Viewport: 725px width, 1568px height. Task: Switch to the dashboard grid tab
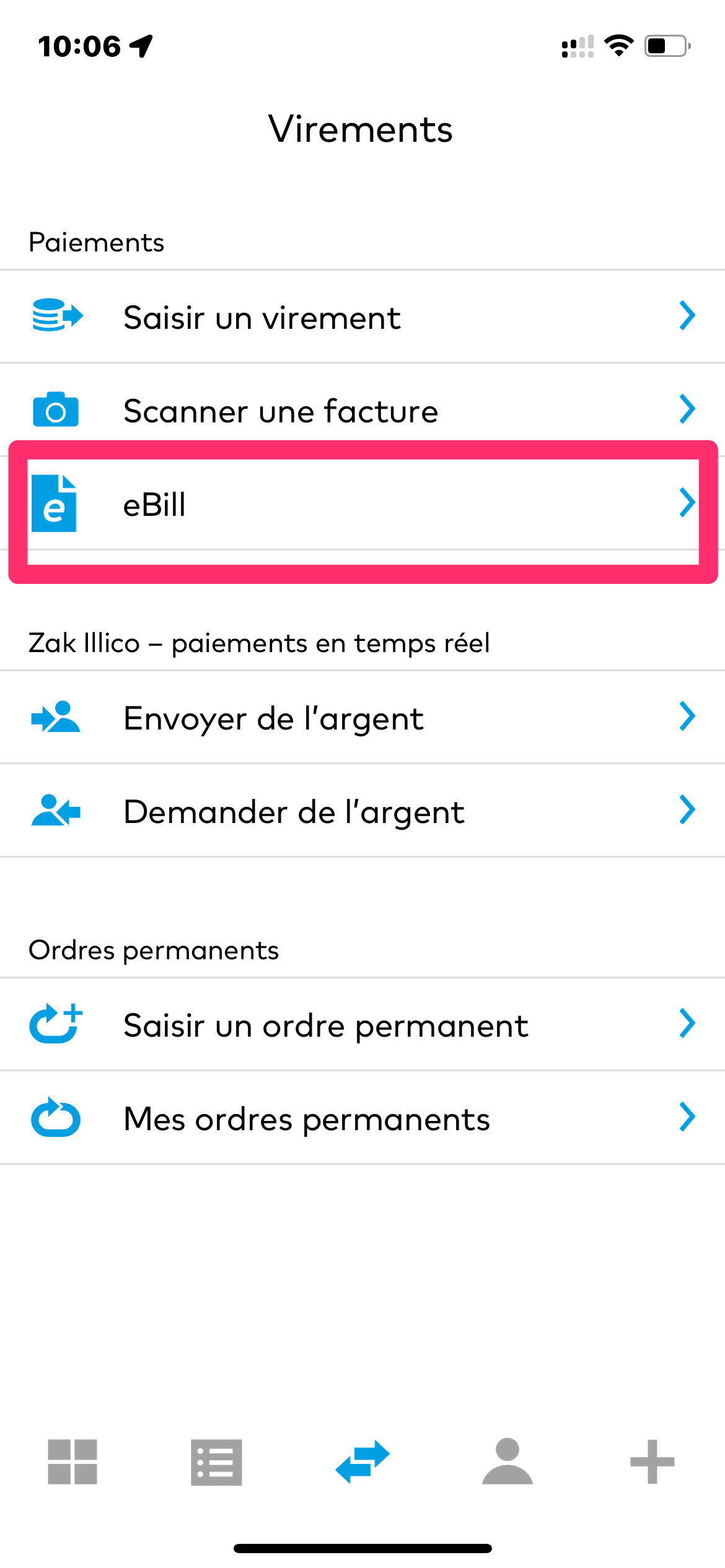click(72, 1461)
